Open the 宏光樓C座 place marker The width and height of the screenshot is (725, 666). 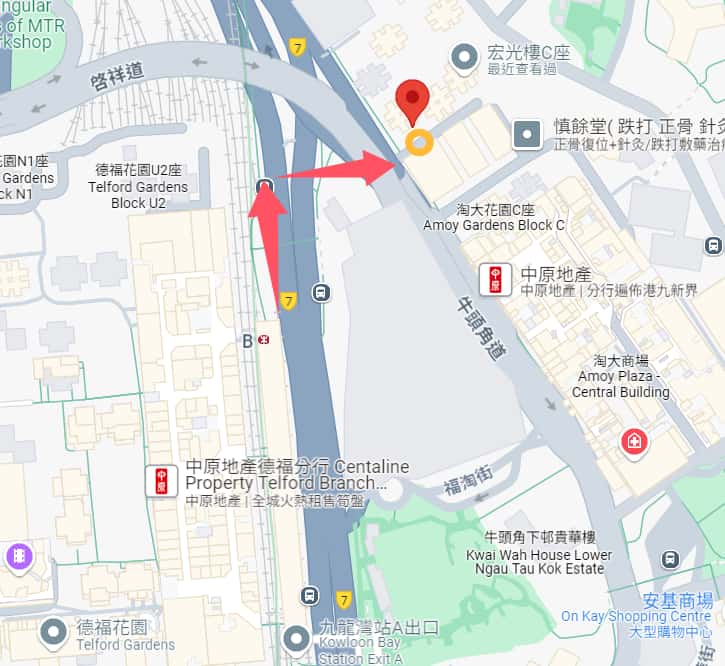pyautogui.click(x=463, y=58)
